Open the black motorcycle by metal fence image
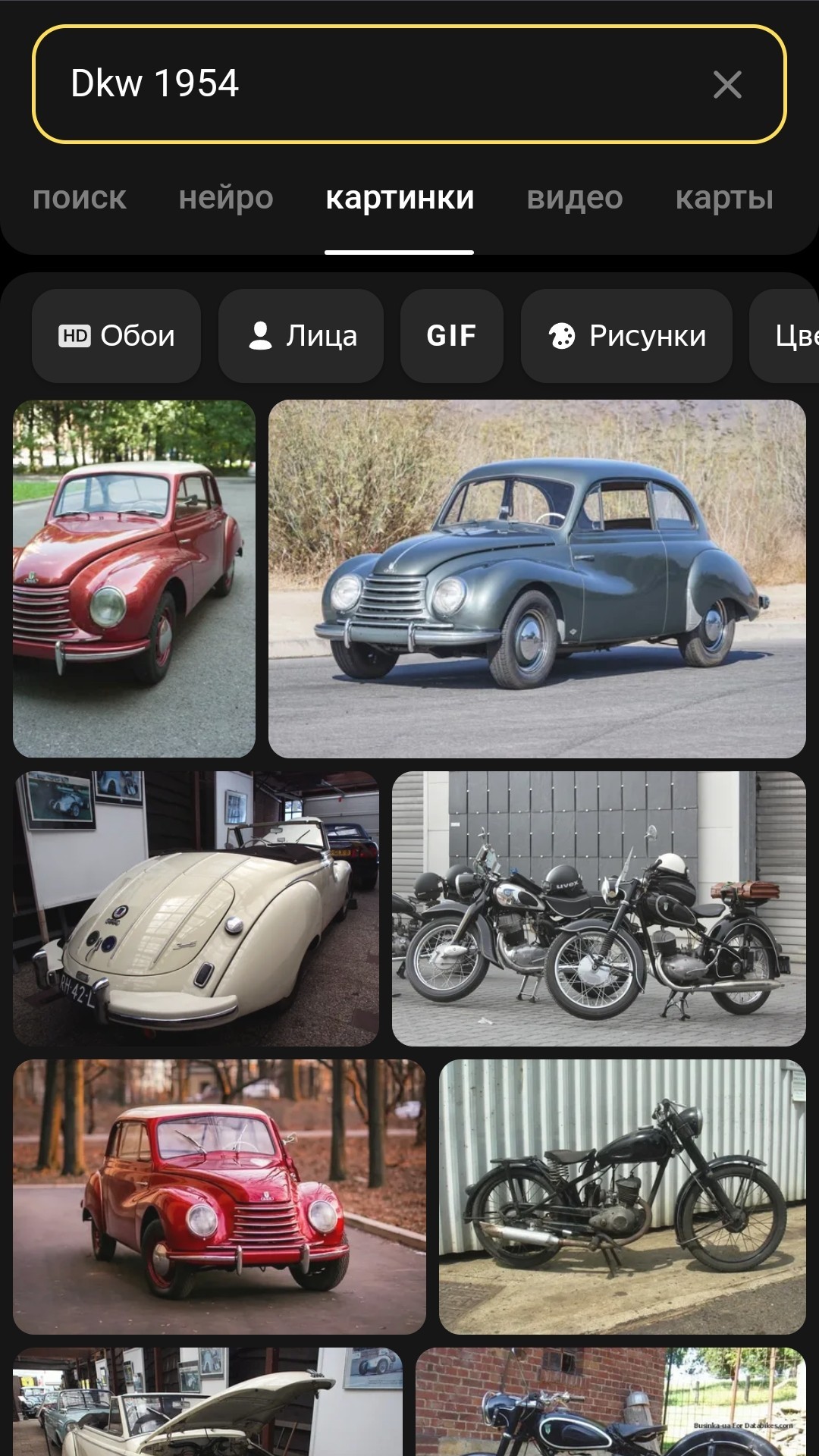819x1456 pixels. click(623, 1197)
